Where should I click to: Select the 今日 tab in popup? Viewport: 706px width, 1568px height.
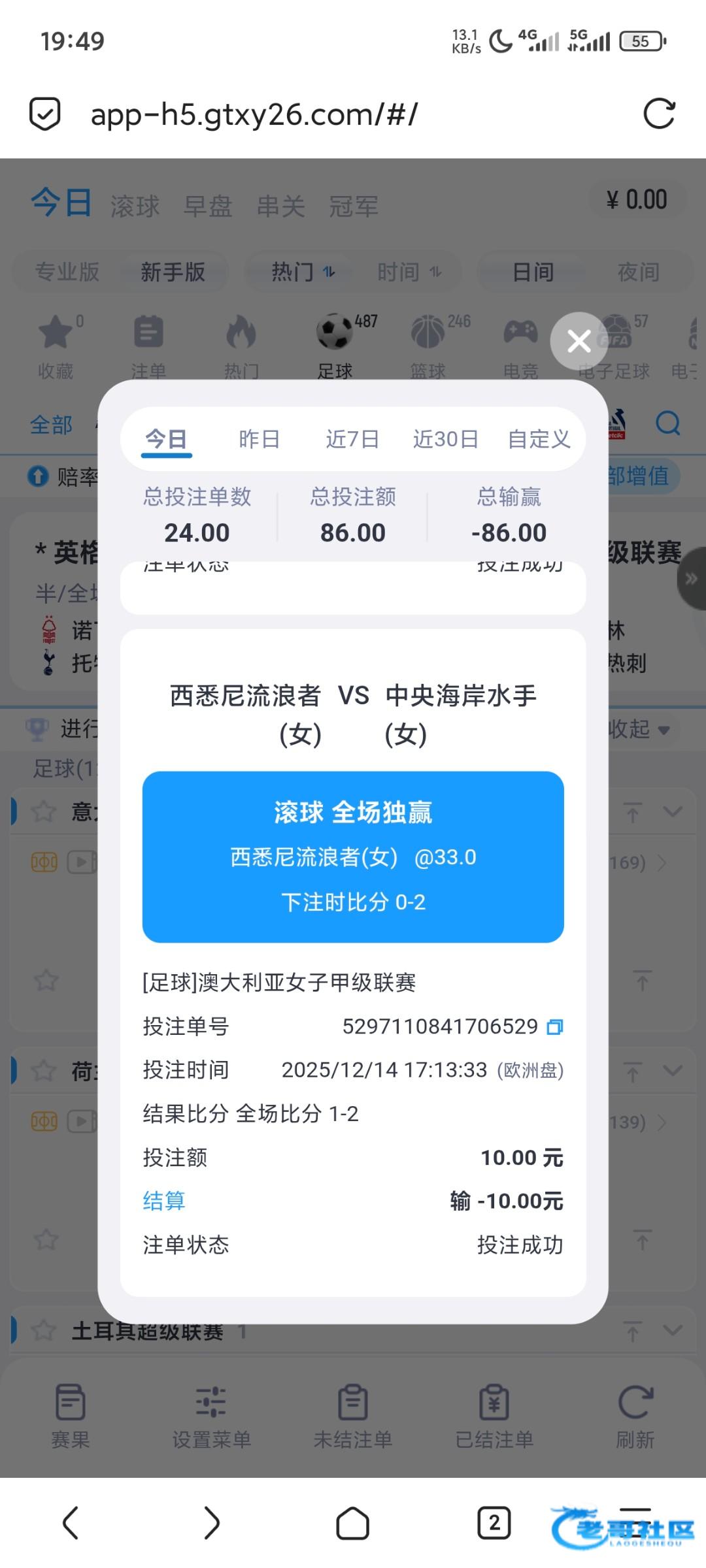click(166, 439)
